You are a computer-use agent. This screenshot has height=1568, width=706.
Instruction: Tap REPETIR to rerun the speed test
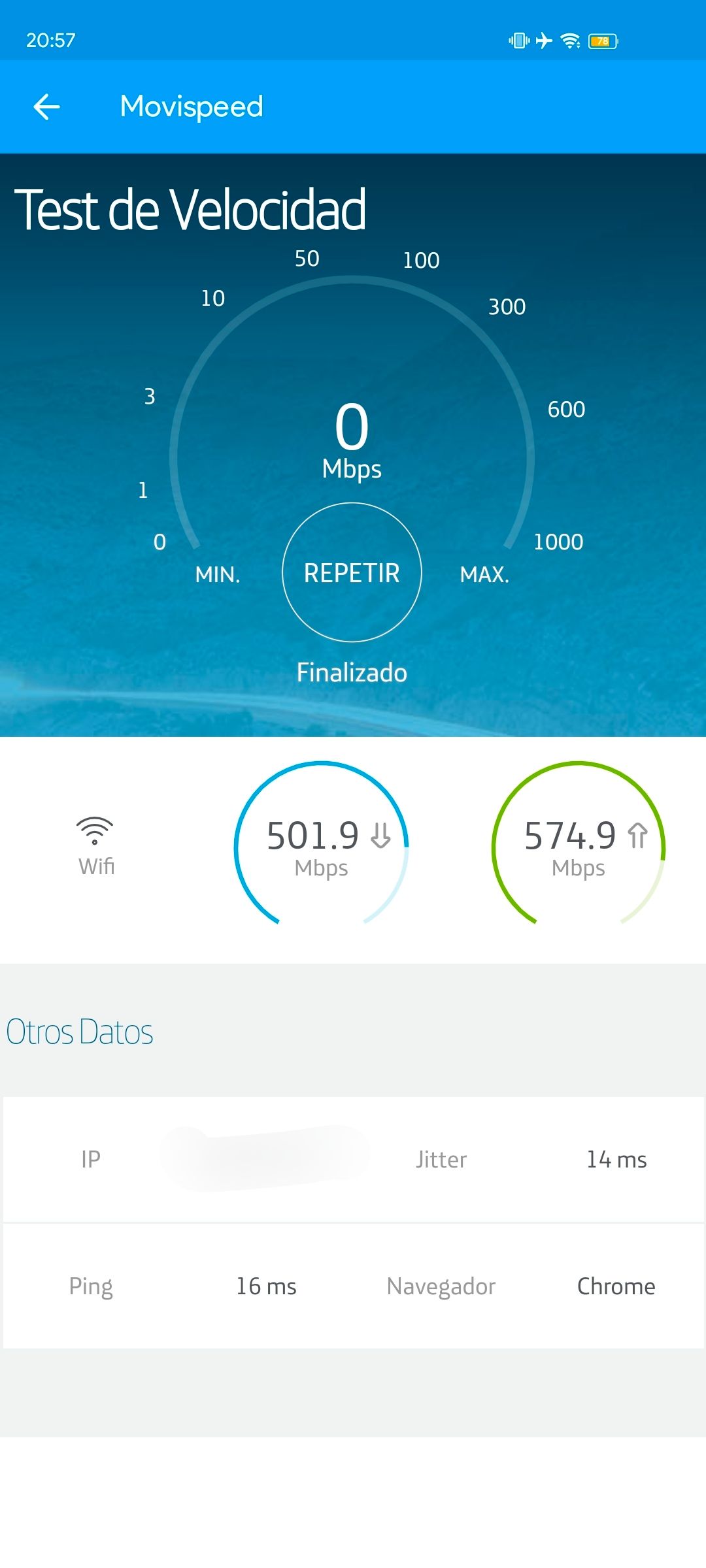352,573
